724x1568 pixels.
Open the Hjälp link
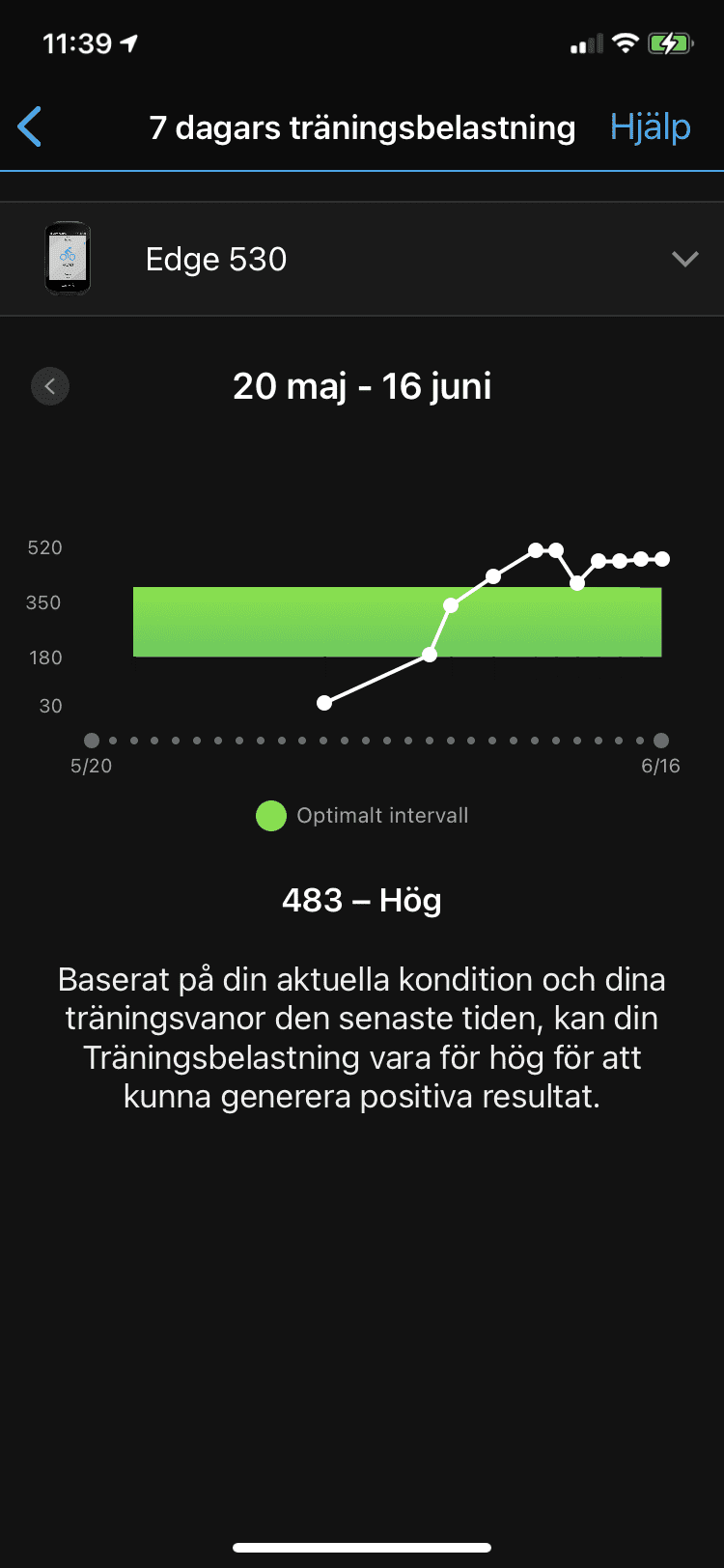(x=650, y=127)
